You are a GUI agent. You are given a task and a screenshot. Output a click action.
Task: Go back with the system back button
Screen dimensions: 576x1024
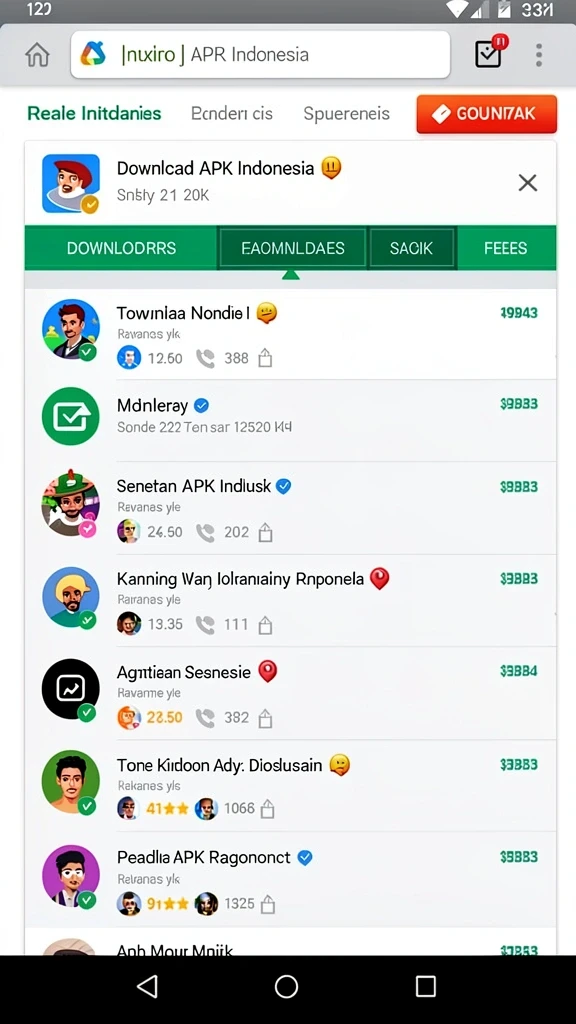pyautogui.click(x=148, y=986)
